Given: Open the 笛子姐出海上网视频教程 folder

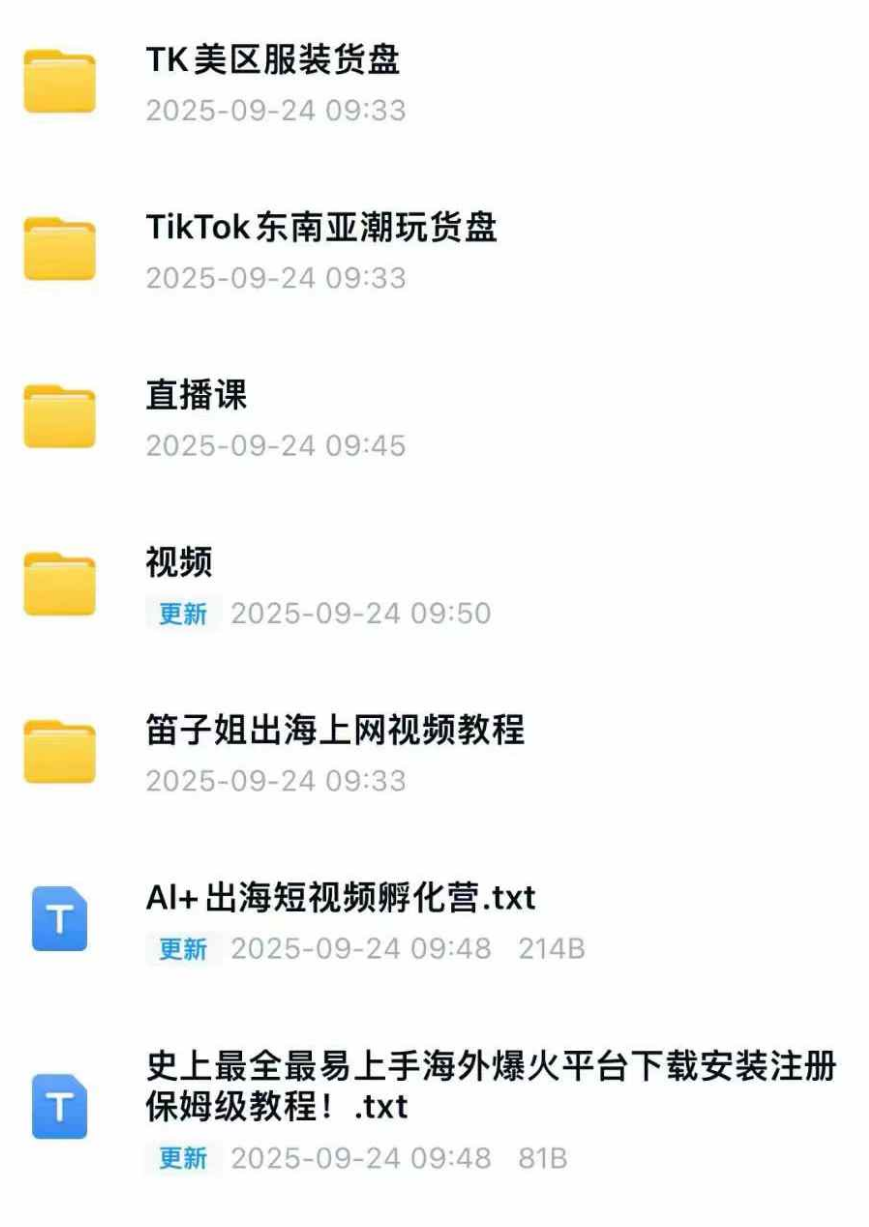Looking at the screenshot, I should 335,731.
